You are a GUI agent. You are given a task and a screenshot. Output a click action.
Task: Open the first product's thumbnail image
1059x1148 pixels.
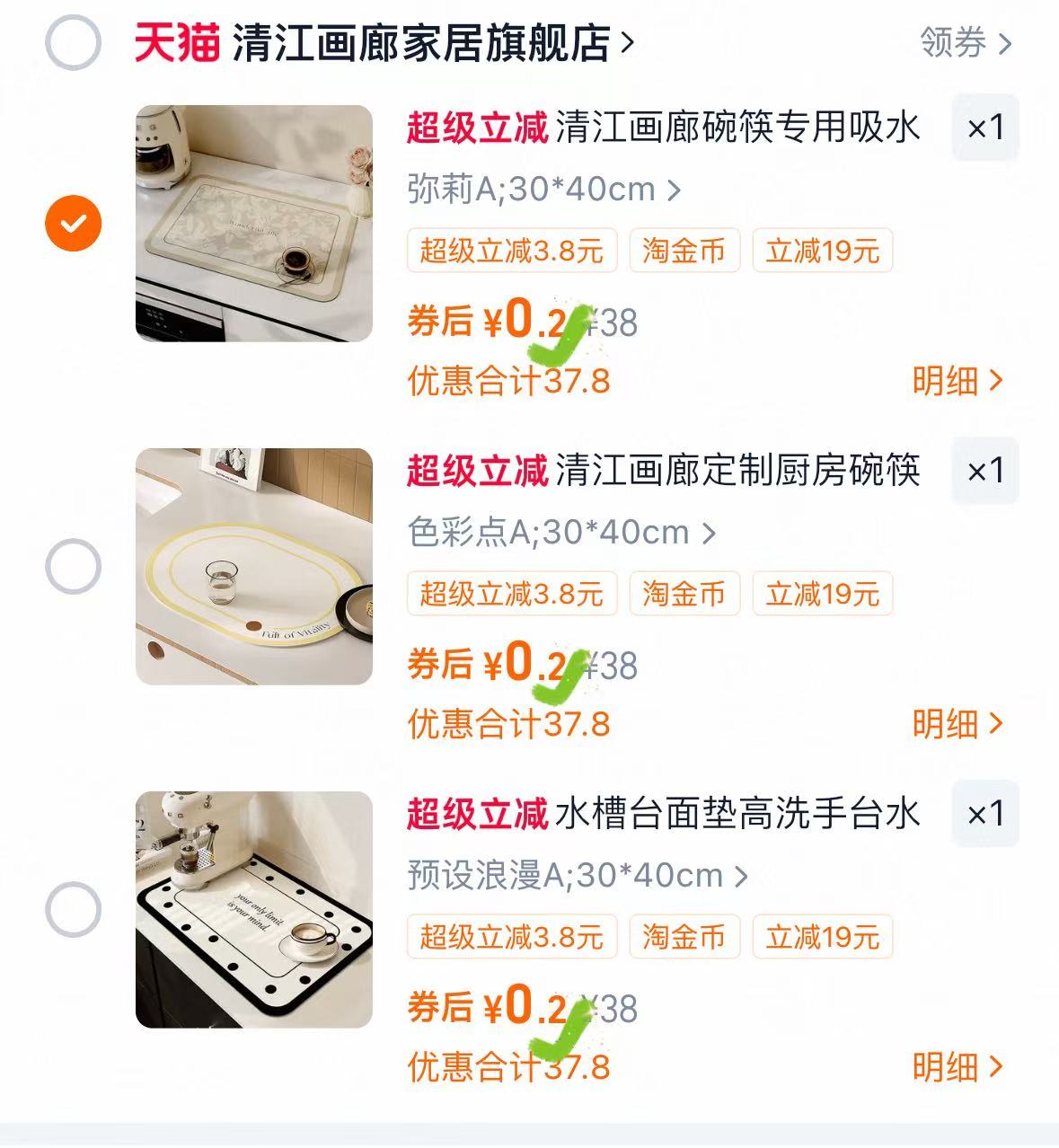(x=253, y=224)
